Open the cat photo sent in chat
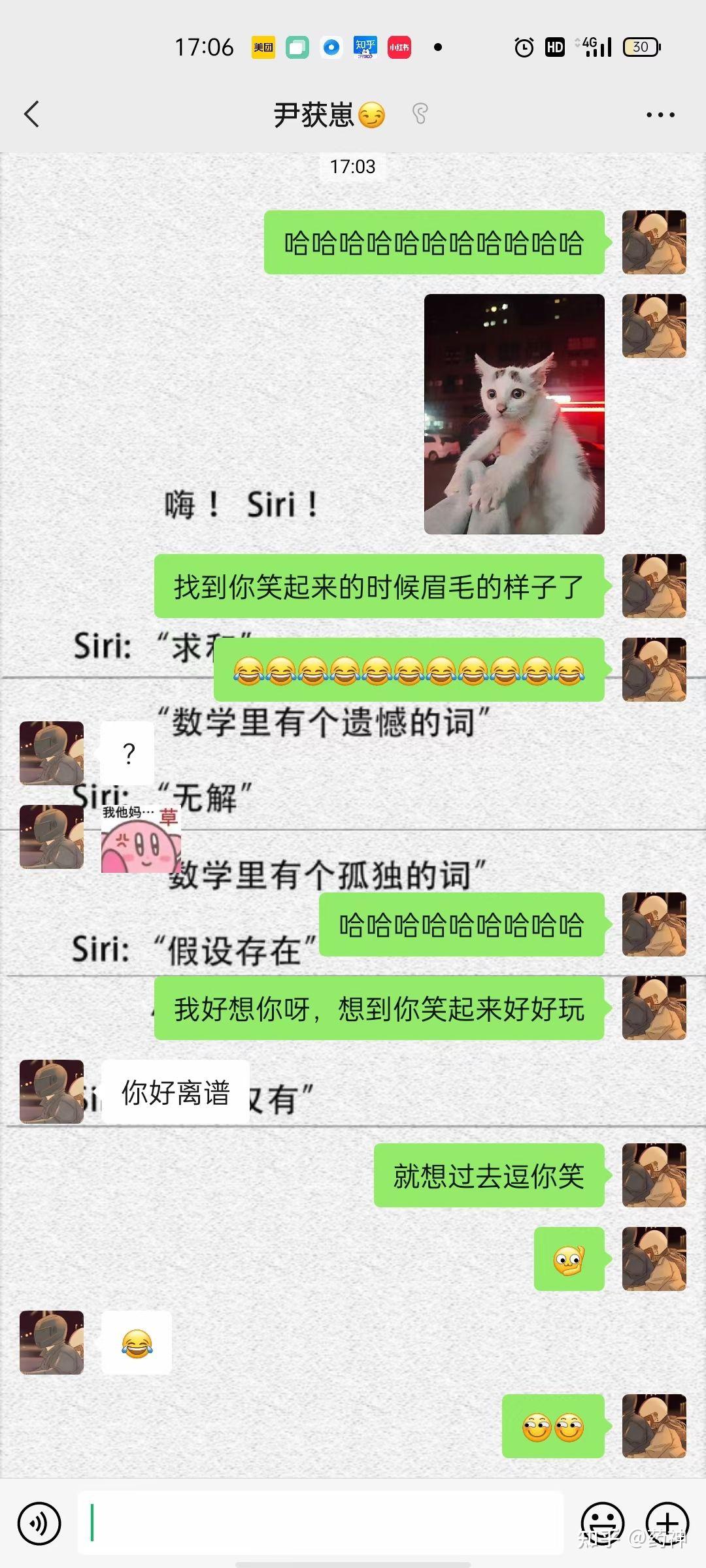The image size is (706, 1568). (514, 414)
